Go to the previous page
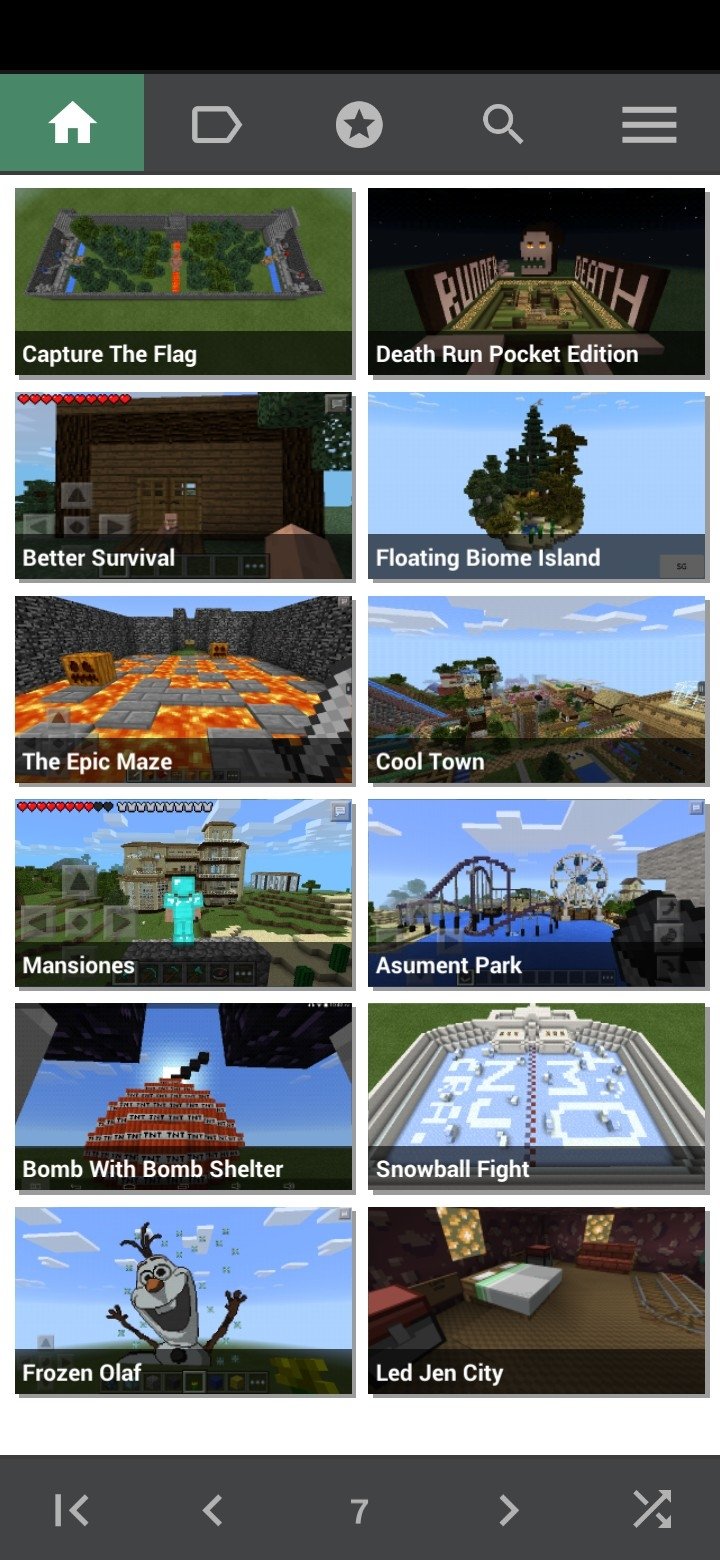720x1560 pixels. pos(212,1510)
